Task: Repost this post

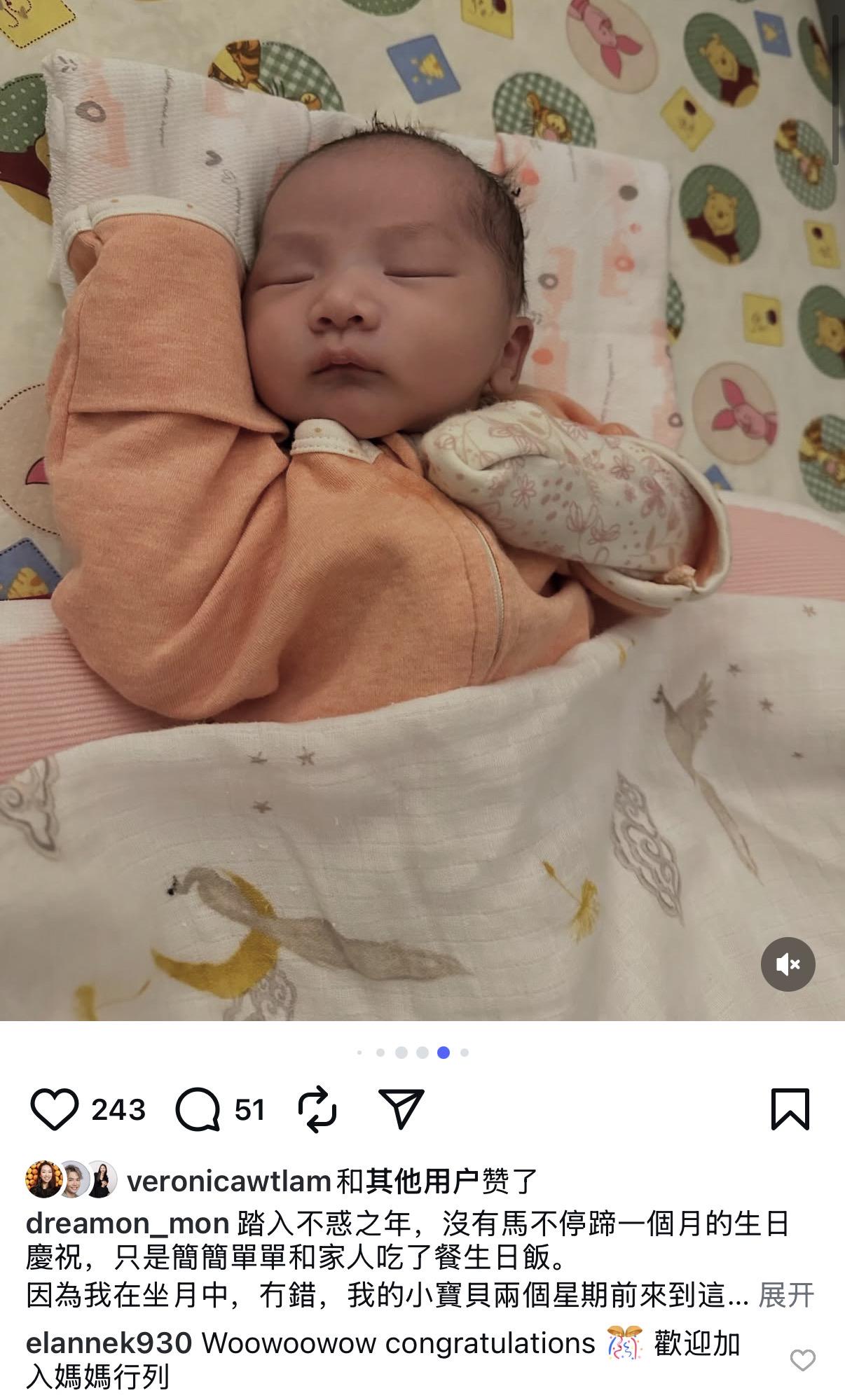Action: pos(317,1109)
